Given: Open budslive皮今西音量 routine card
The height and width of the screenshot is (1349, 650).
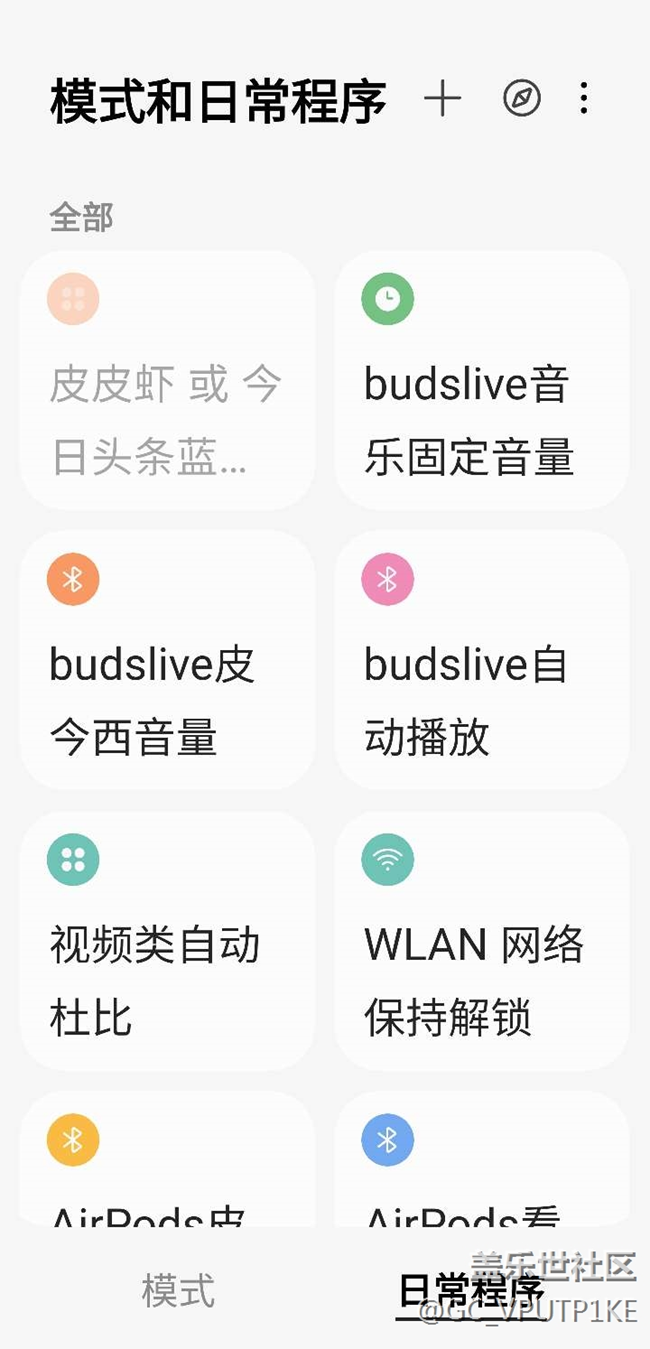Looking at the screenshot, I should (x=167, y=661).
